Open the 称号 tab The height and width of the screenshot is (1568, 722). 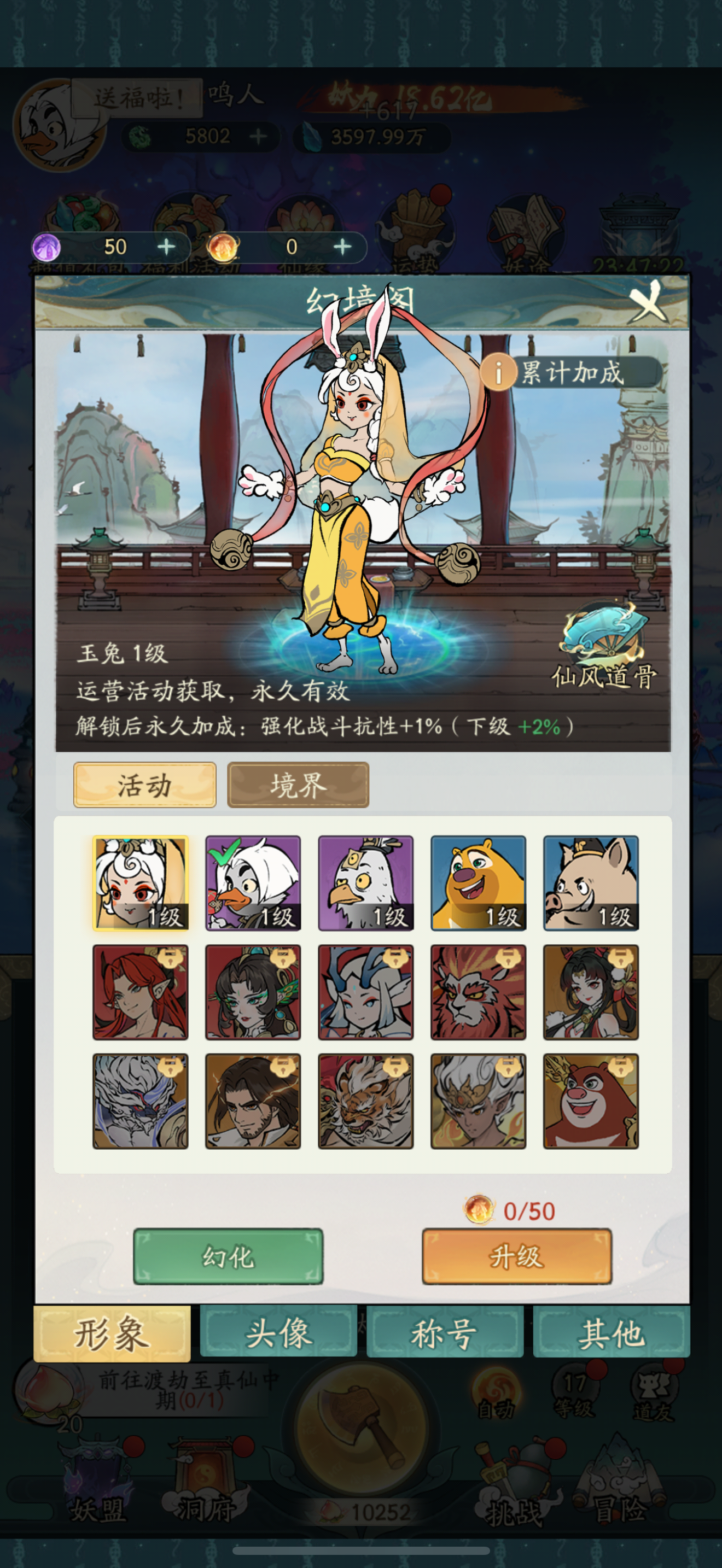445,1332
